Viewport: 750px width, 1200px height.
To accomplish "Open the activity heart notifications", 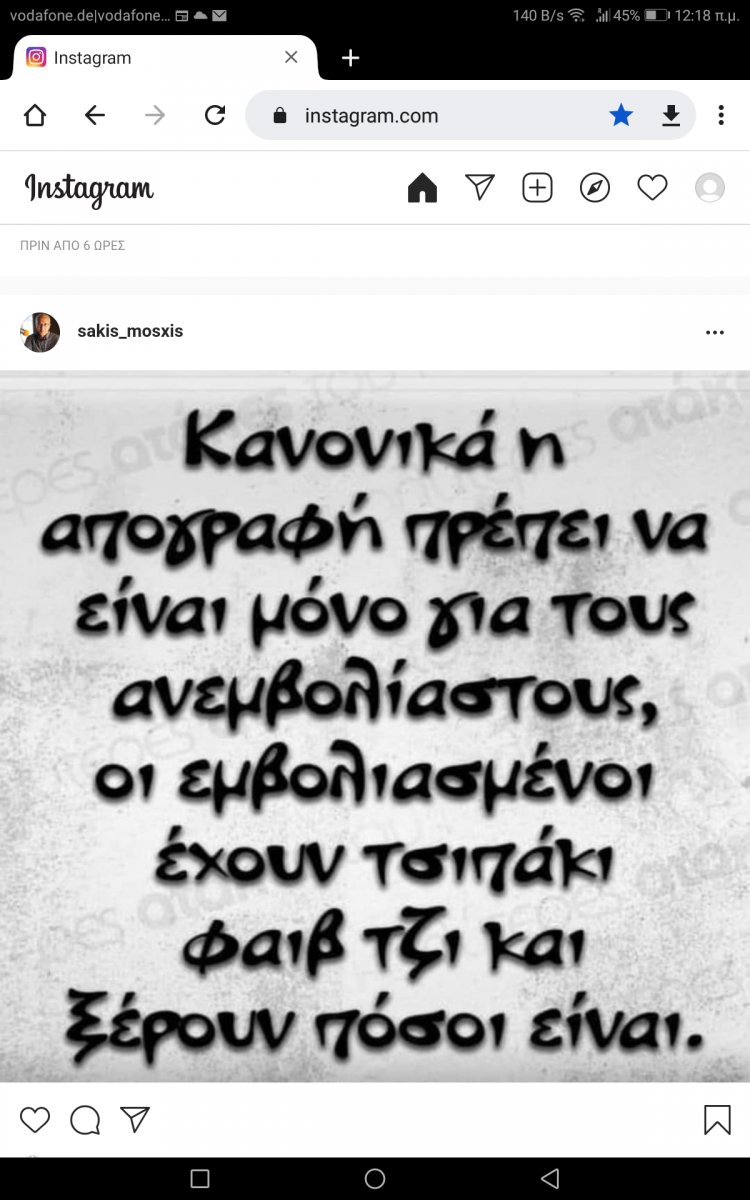I will coord(652,187).
